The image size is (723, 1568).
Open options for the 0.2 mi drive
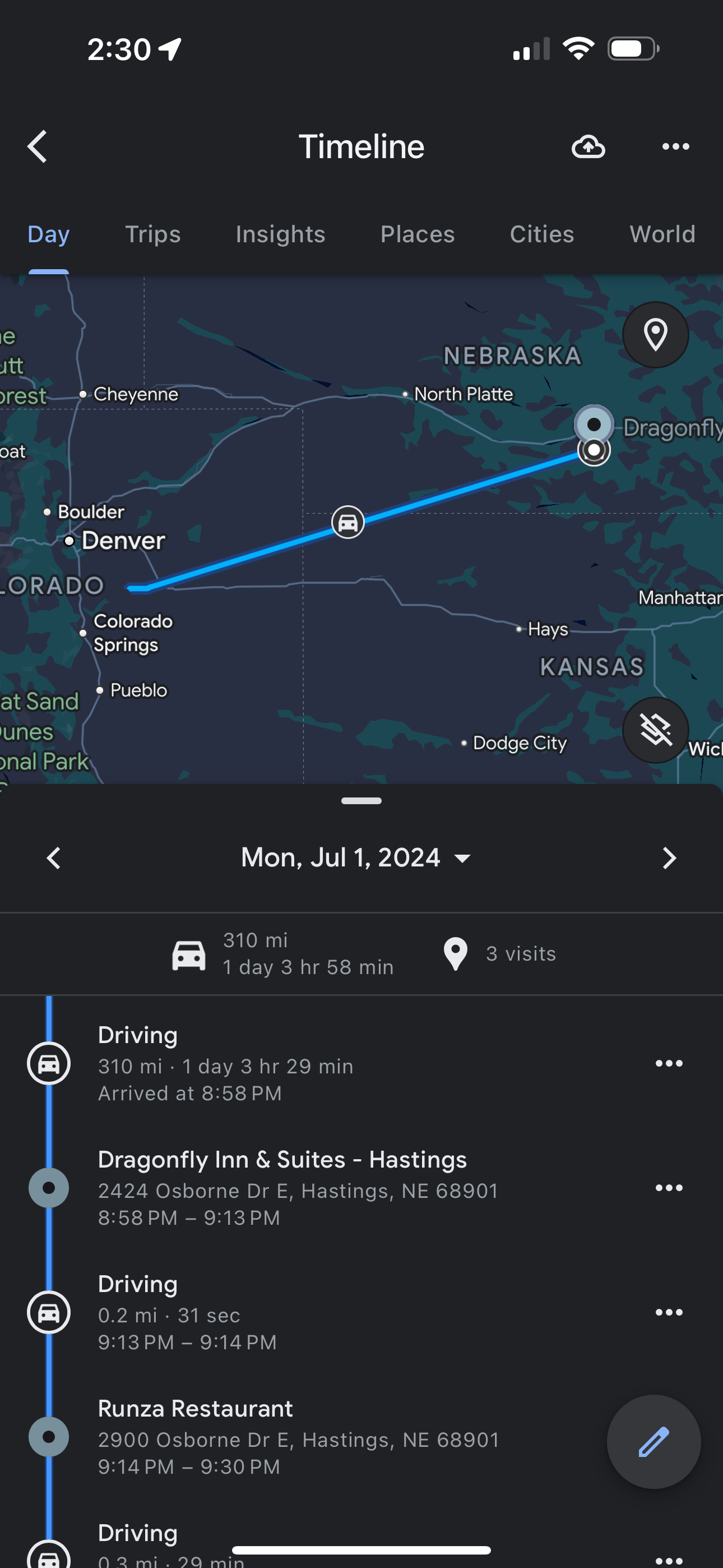[x=669, y=1312]
